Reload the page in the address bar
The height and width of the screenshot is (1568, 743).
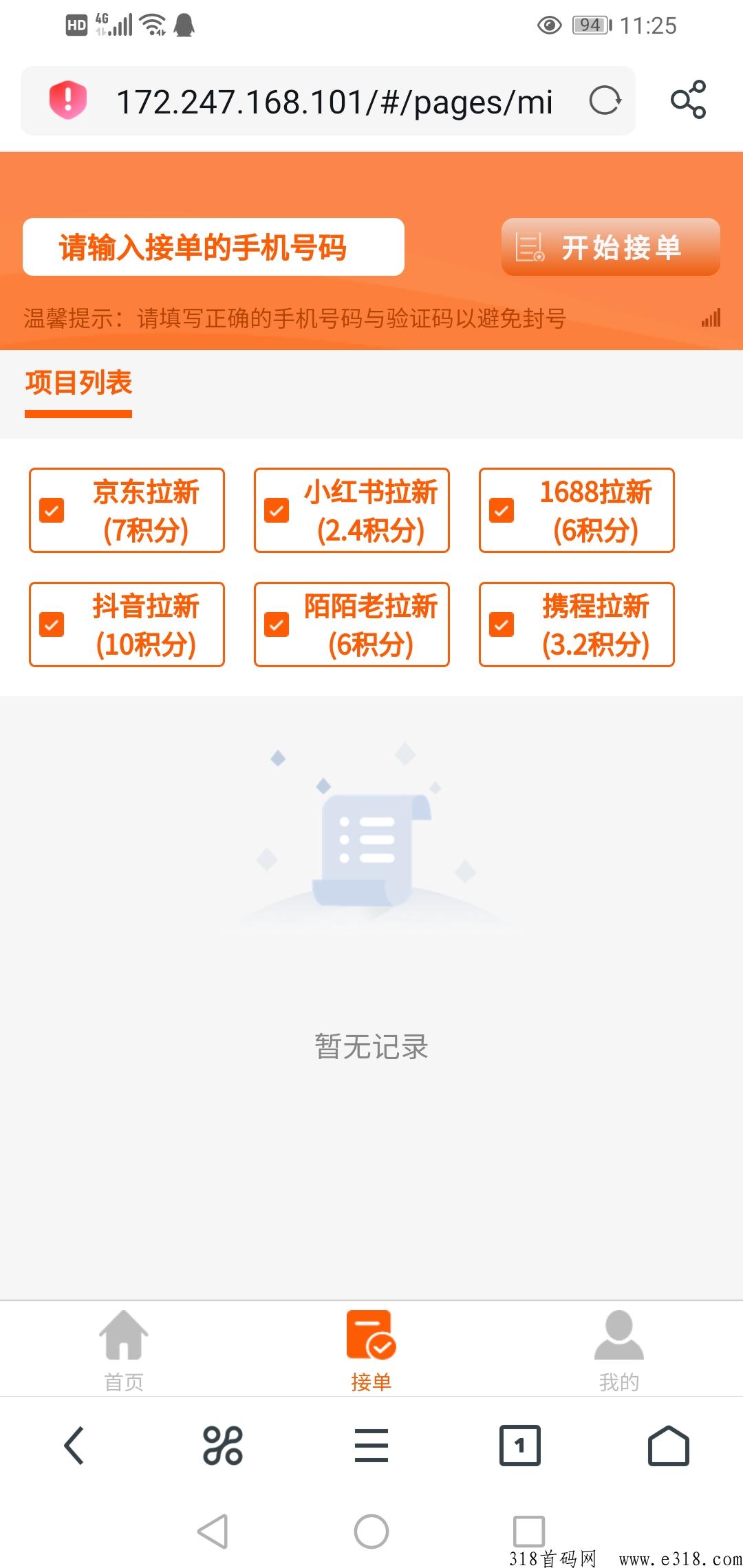605,101
